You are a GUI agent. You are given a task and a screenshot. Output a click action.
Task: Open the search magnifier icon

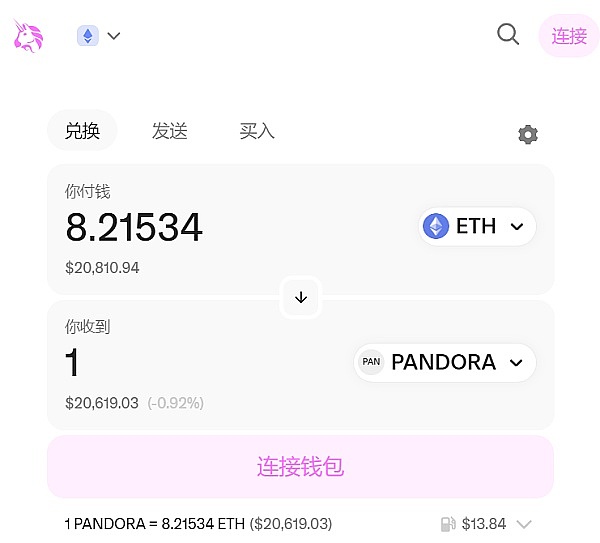[x=508, y=35]
